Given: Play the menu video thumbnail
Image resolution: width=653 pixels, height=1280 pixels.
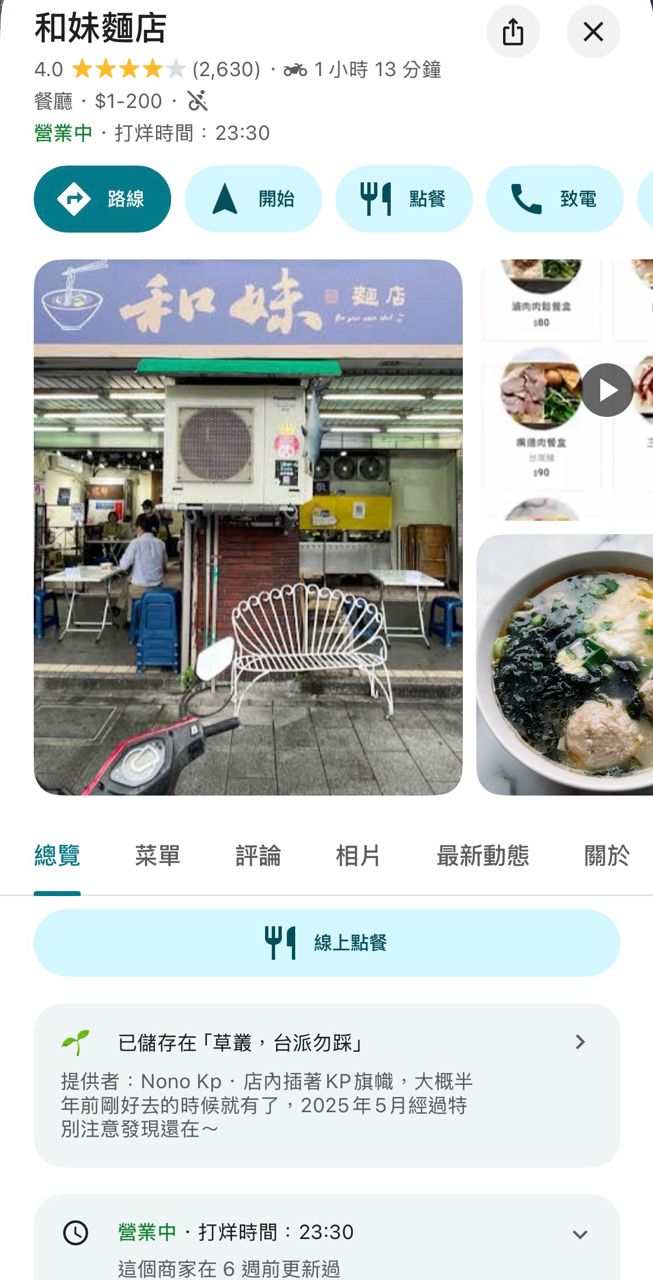Looking at the screenshot, I should tap(608, 390).
